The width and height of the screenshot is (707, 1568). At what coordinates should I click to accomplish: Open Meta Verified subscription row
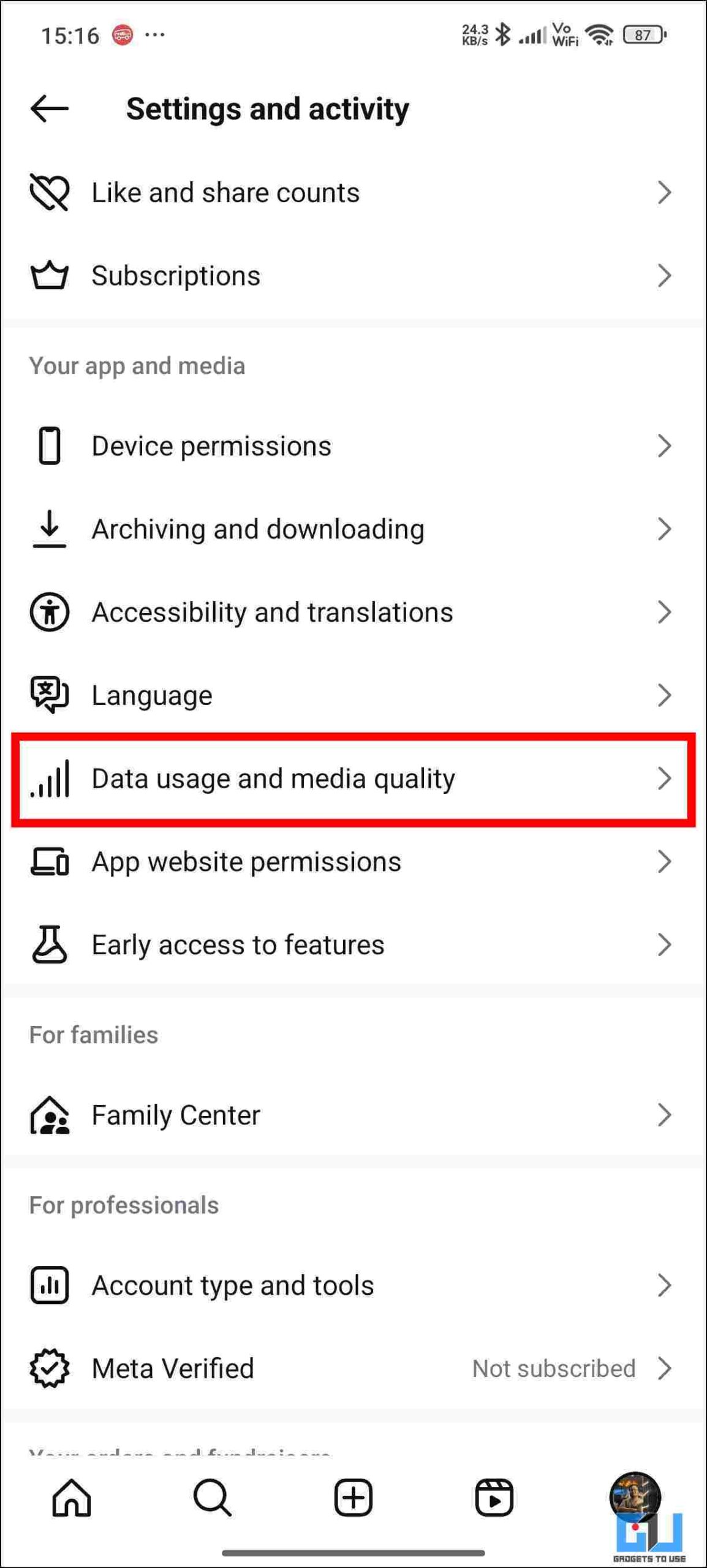353,1368
